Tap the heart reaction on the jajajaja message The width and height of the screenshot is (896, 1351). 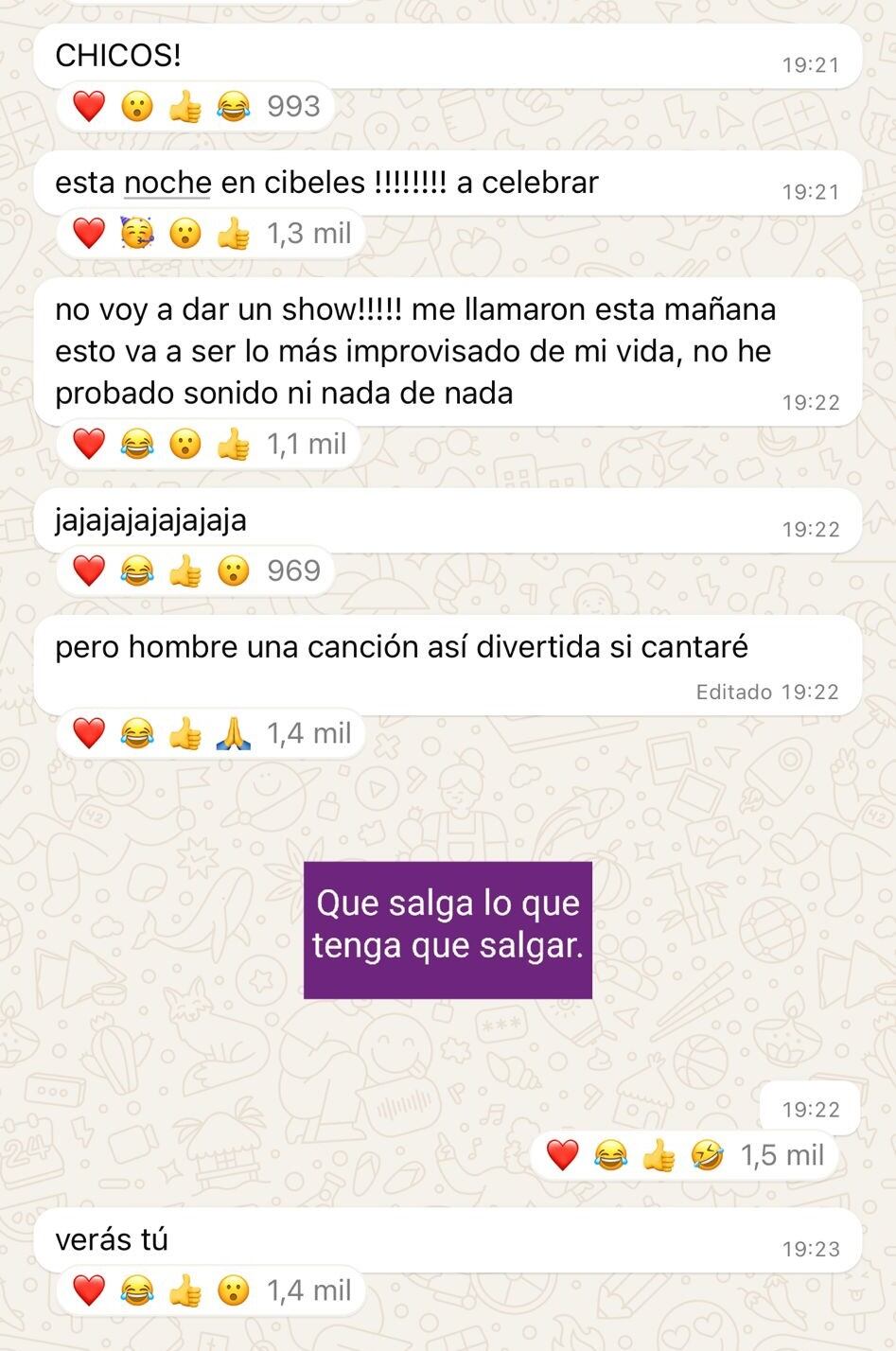coord(88,570)
